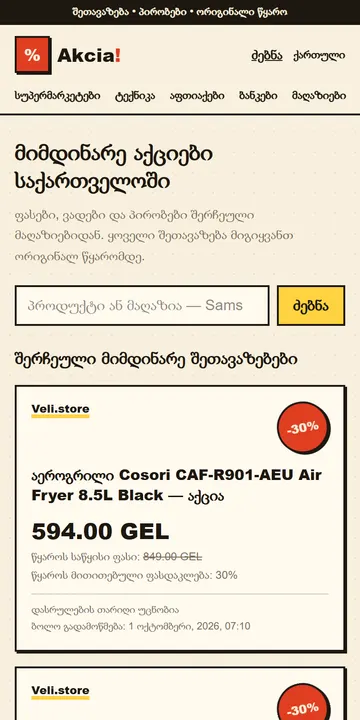Open the ბანკები category
The image size is (360, 720).
(x=258, y=96)
